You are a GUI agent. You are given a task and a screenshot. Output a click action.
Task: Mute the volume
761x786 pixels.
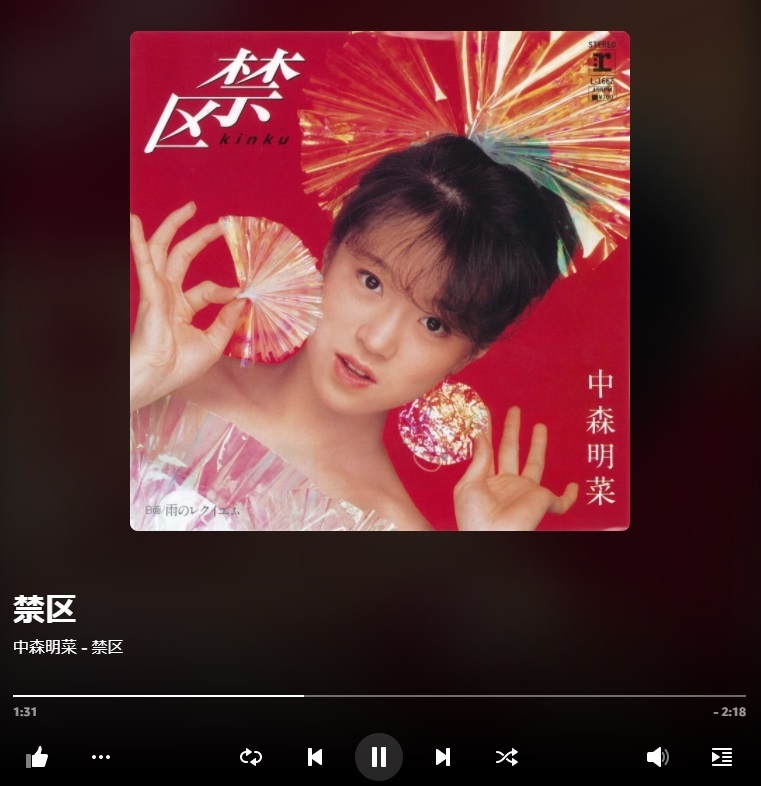point(657,757)
